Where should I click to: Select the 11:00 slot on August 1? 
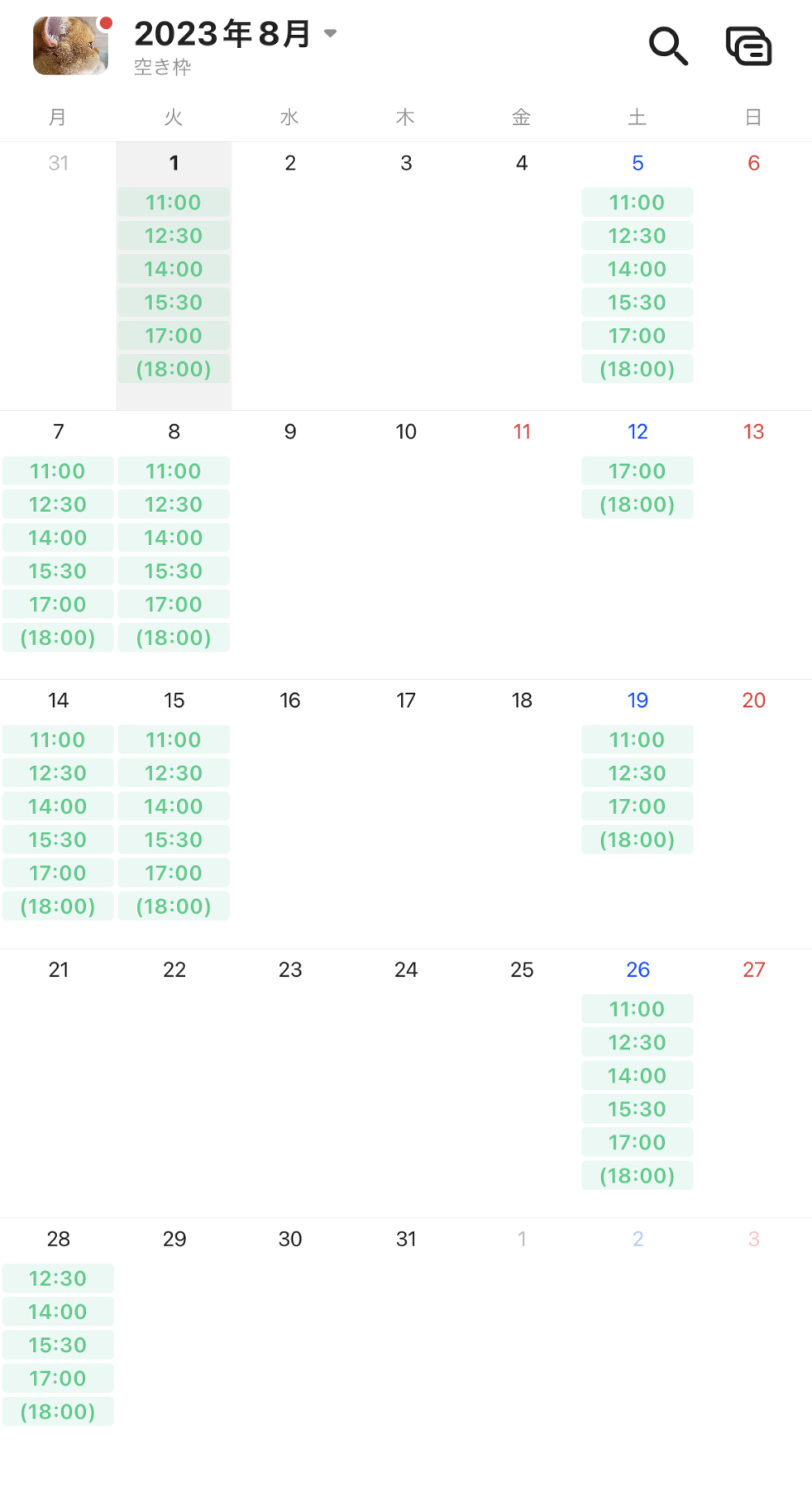coord(174,202)
